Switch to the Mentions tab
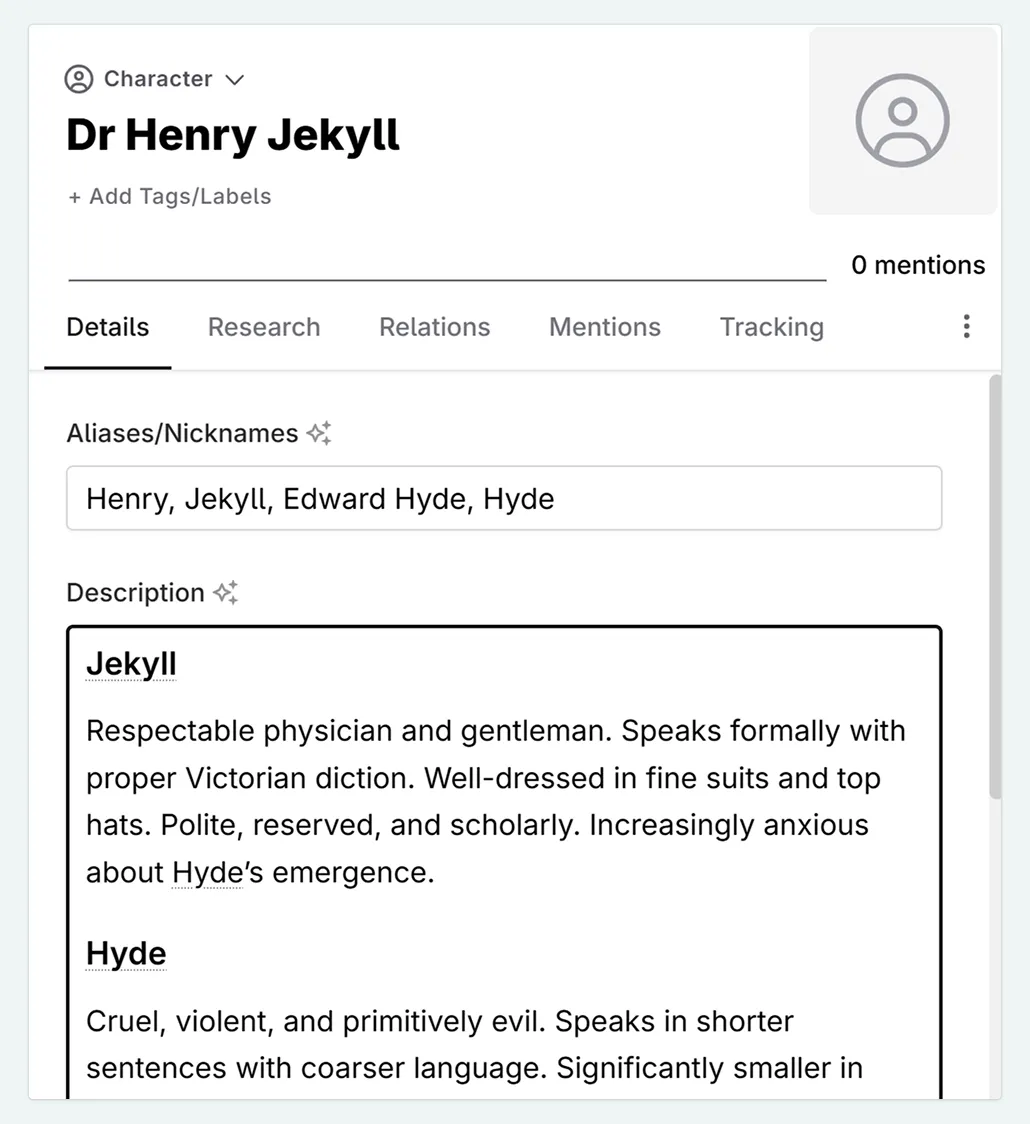The height and width of the screenshot is (1124, 1030). 605,327
